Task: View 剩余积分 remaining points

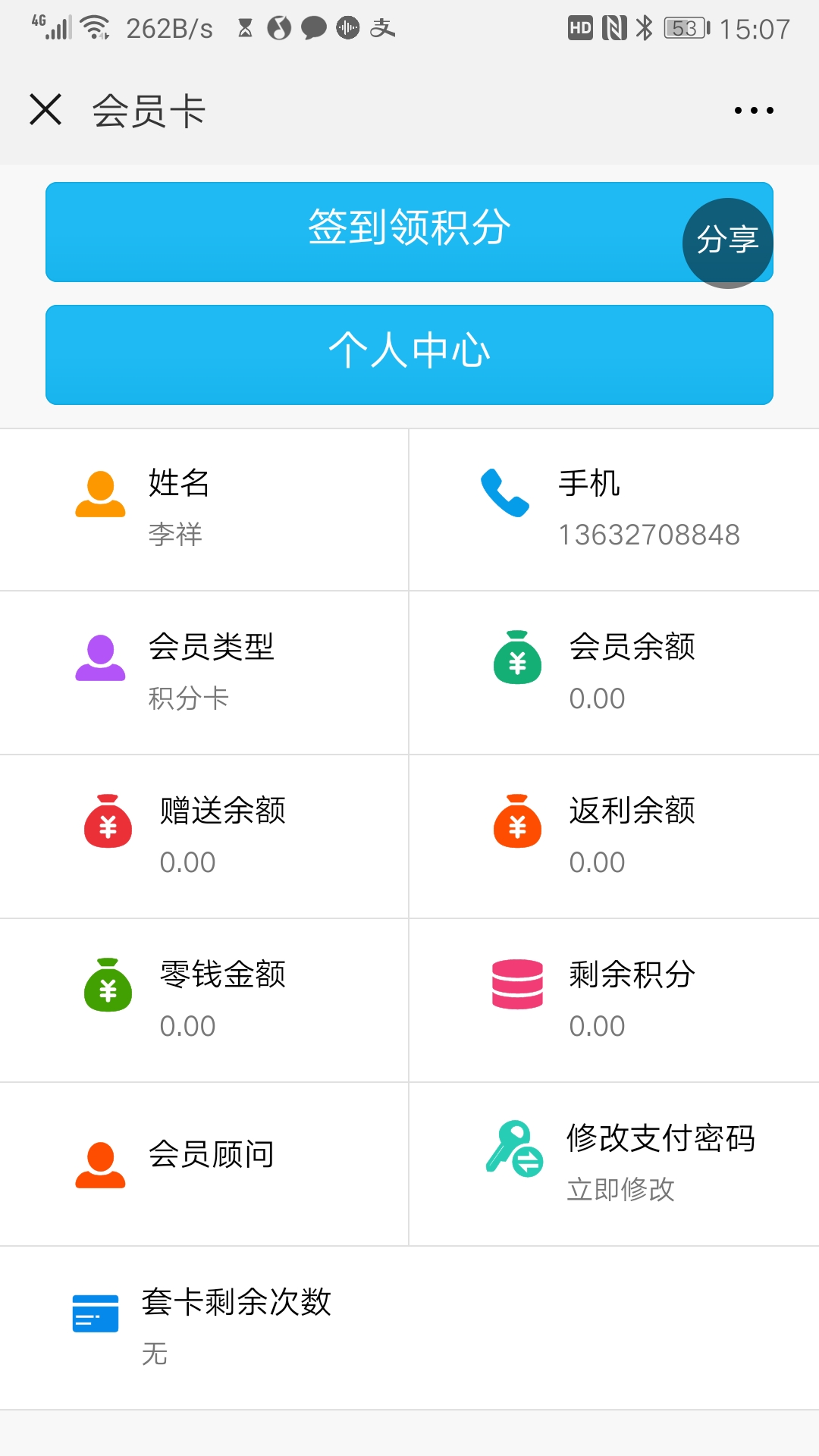Action: (614, 999)
